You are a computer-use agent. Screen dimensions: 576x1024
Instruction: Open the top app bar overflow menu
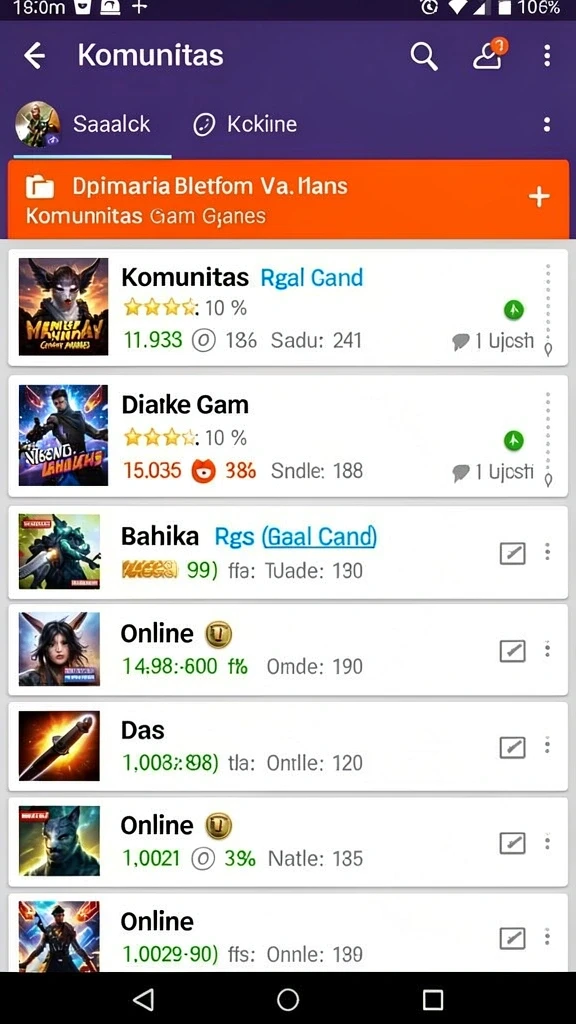(x=547, y=56)
